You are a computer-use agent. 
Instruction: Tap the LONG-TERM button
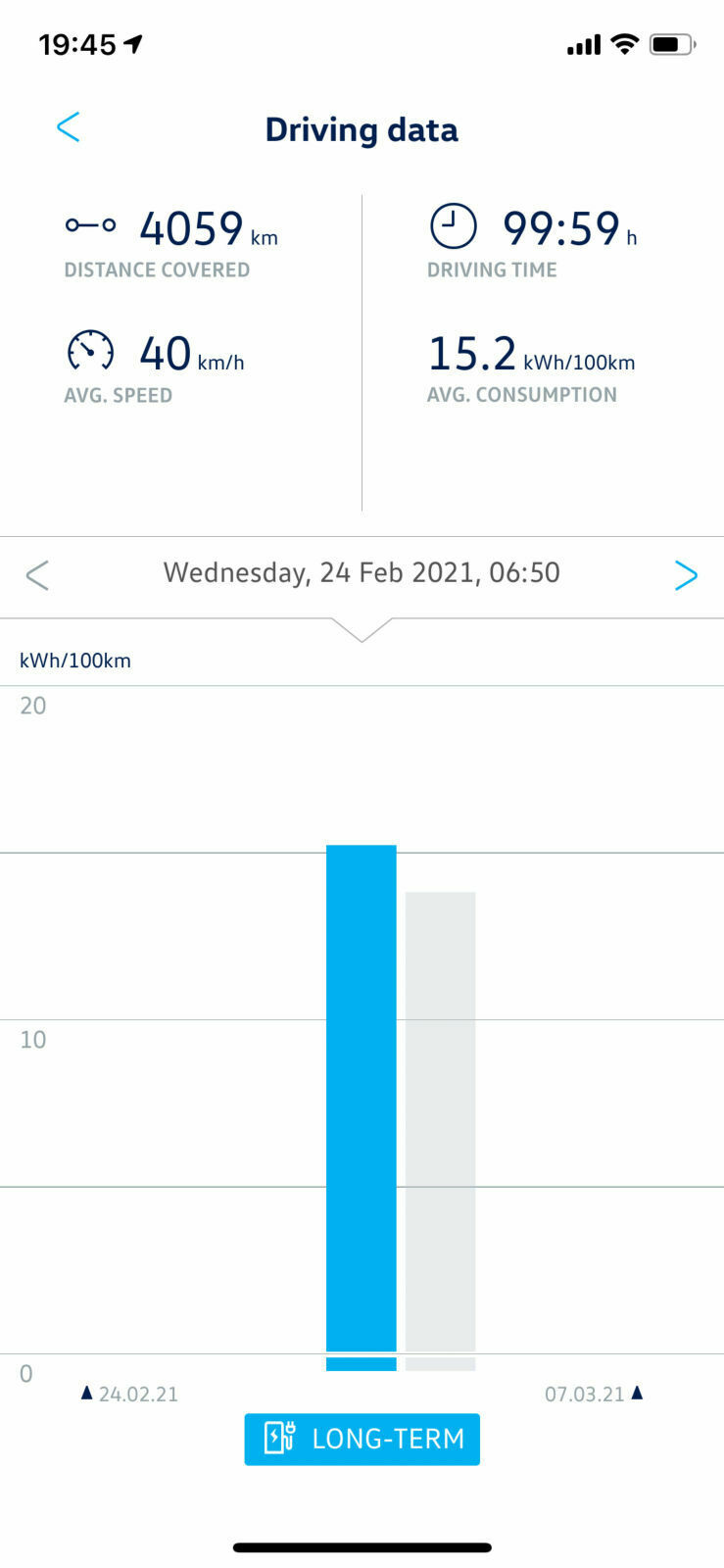[362, 1439]
